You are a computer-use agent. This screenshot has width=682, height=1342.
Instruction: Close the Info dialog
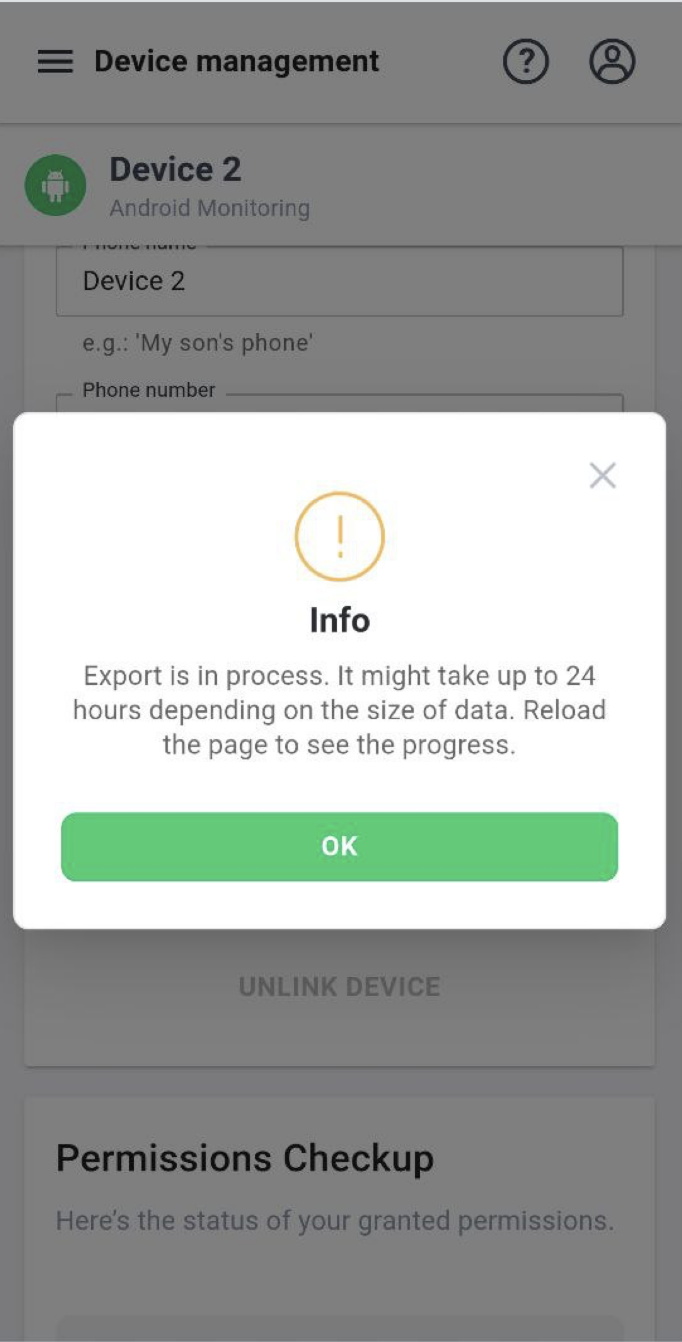(x=602, y=476)
